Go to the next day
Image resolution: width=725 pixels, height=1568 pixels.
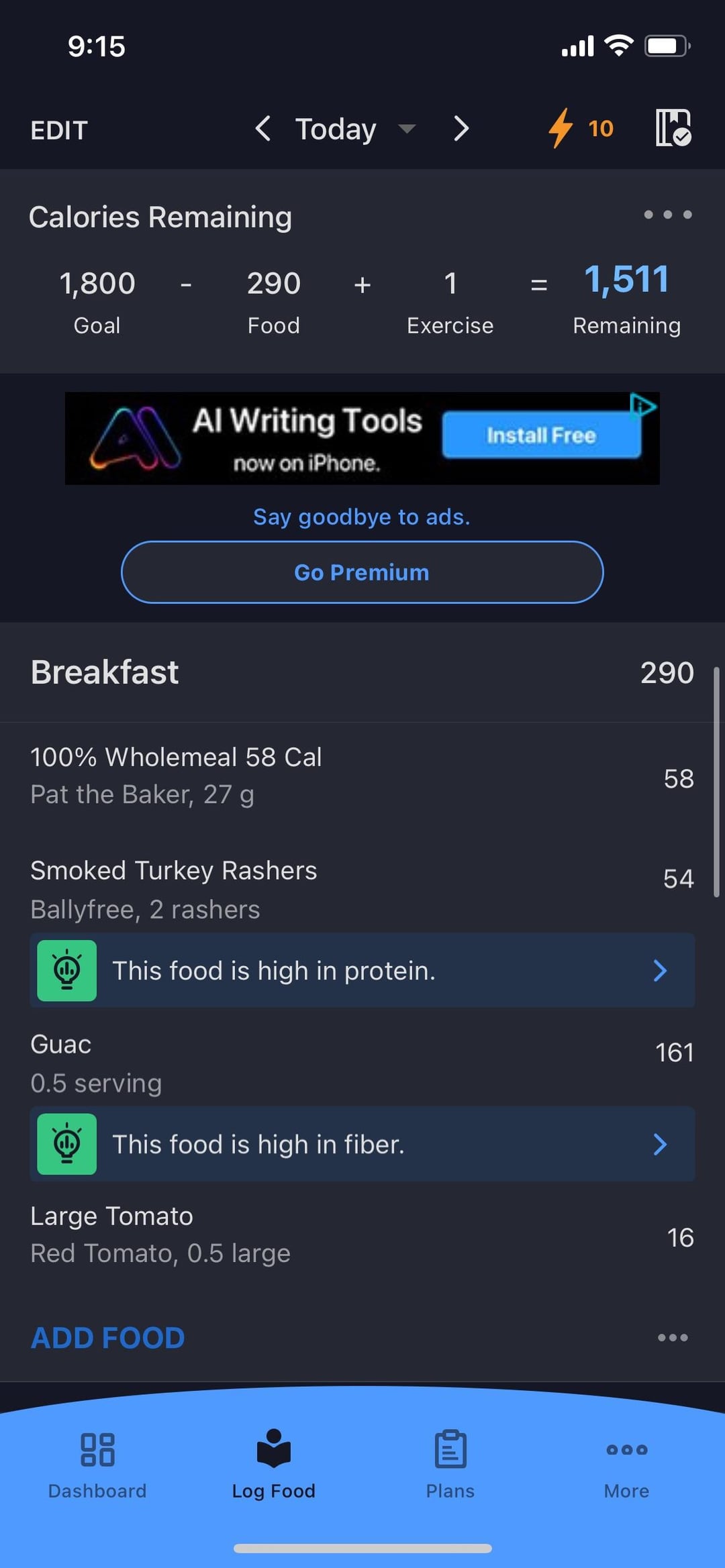pos(461,128)
